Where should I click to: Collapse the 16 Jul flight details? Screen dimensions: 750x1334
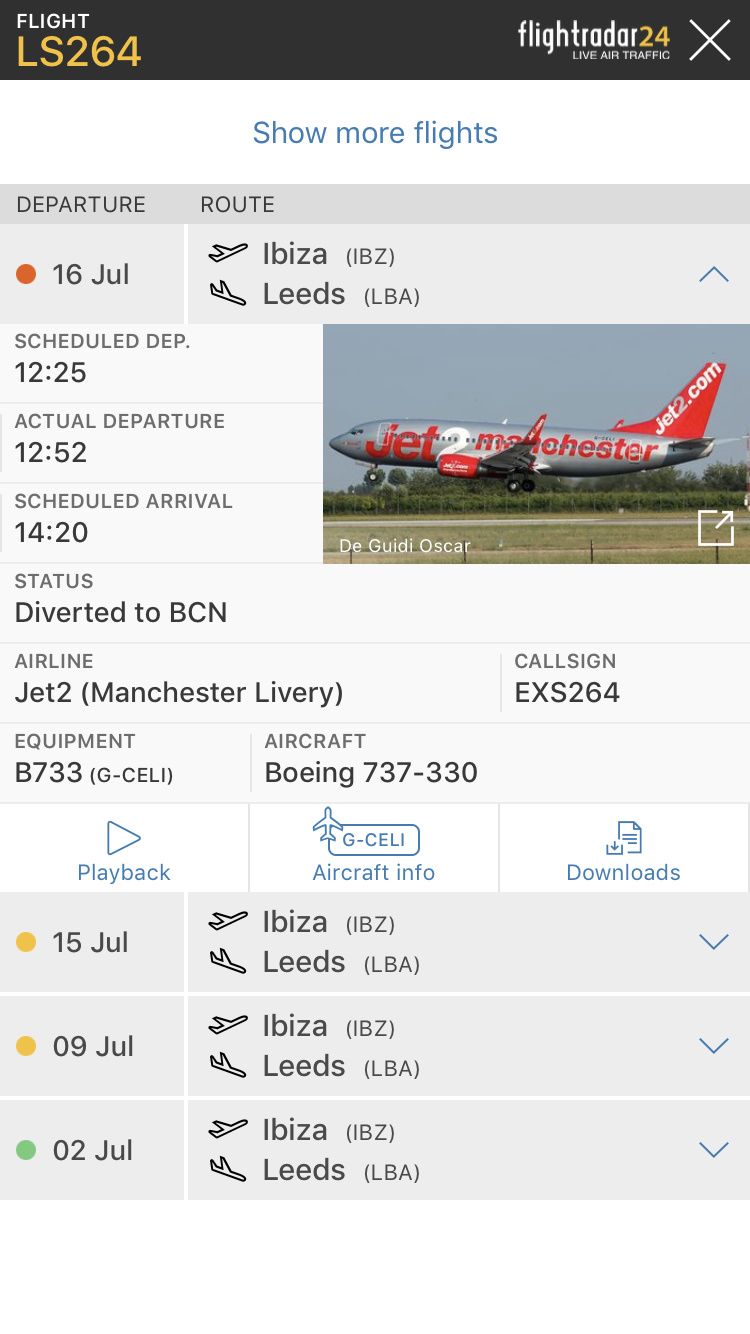(x=713, y=274)
